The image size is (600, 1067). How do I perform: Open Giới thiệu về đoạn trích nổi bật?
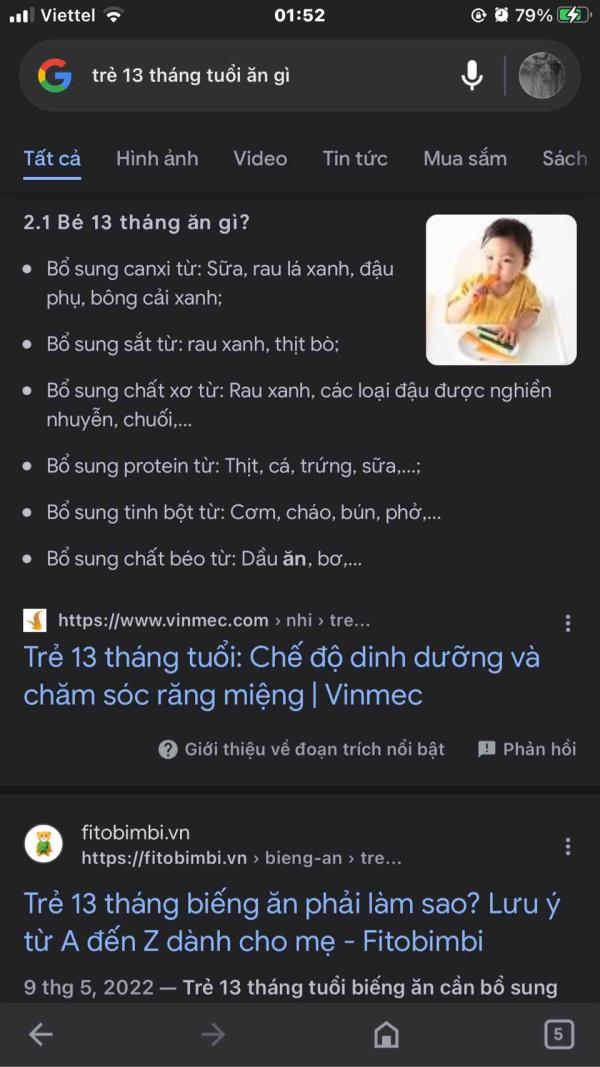pyautogui.click(x=302, y=749)
